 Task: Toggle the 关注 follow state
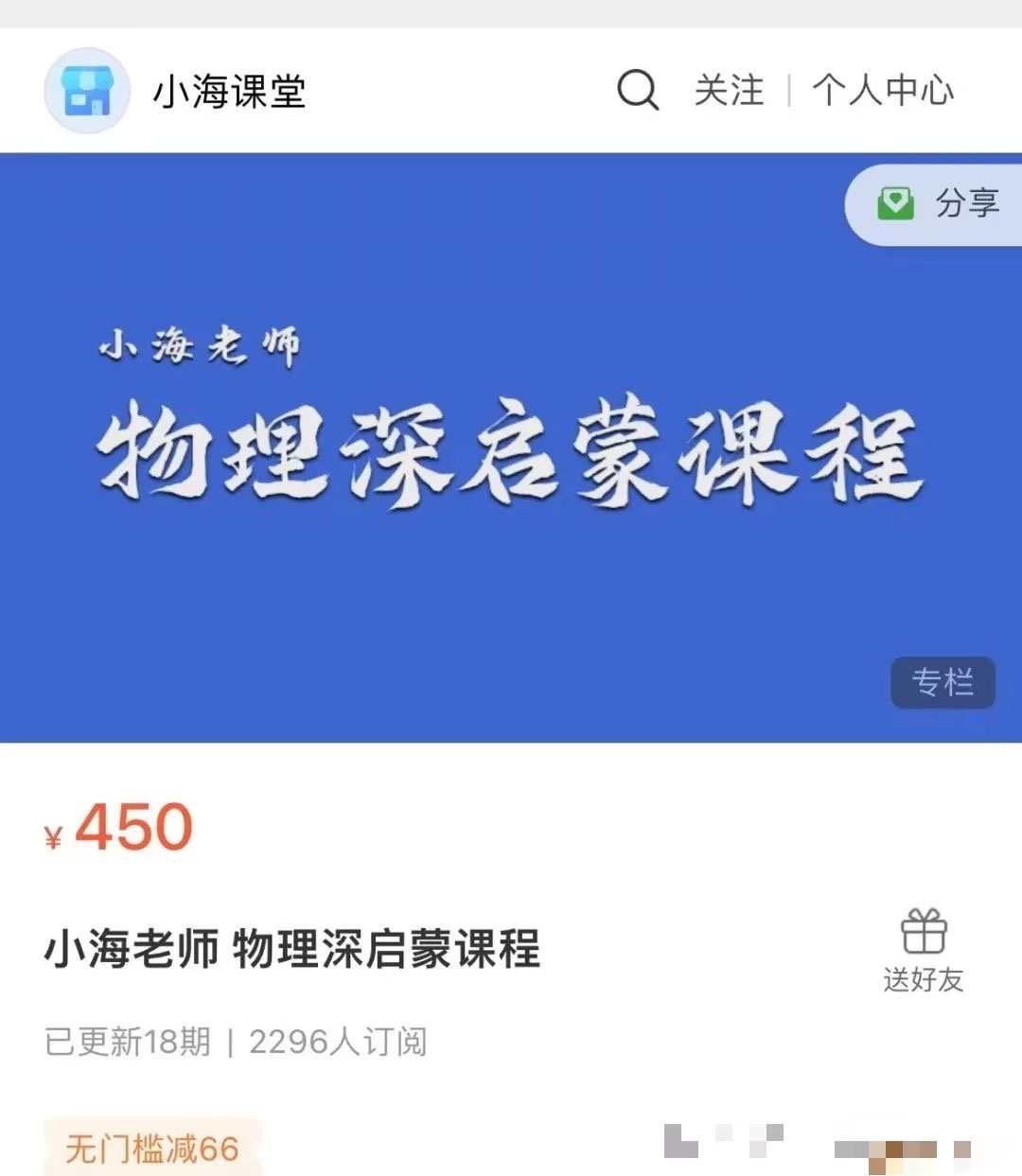pos(728,88)
